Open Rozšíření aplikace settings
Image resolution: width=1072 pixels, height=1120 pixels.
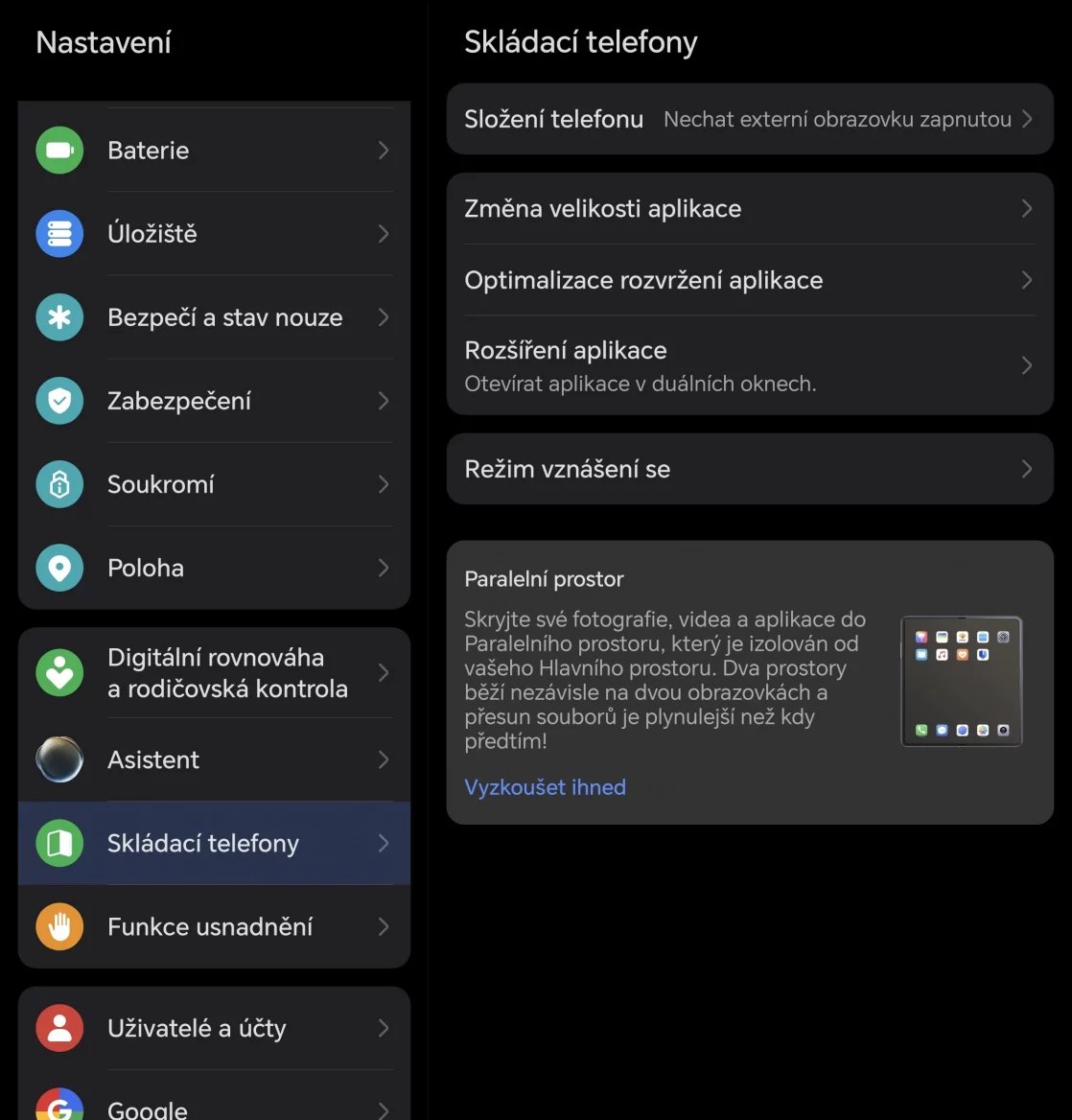pos(749,365)
